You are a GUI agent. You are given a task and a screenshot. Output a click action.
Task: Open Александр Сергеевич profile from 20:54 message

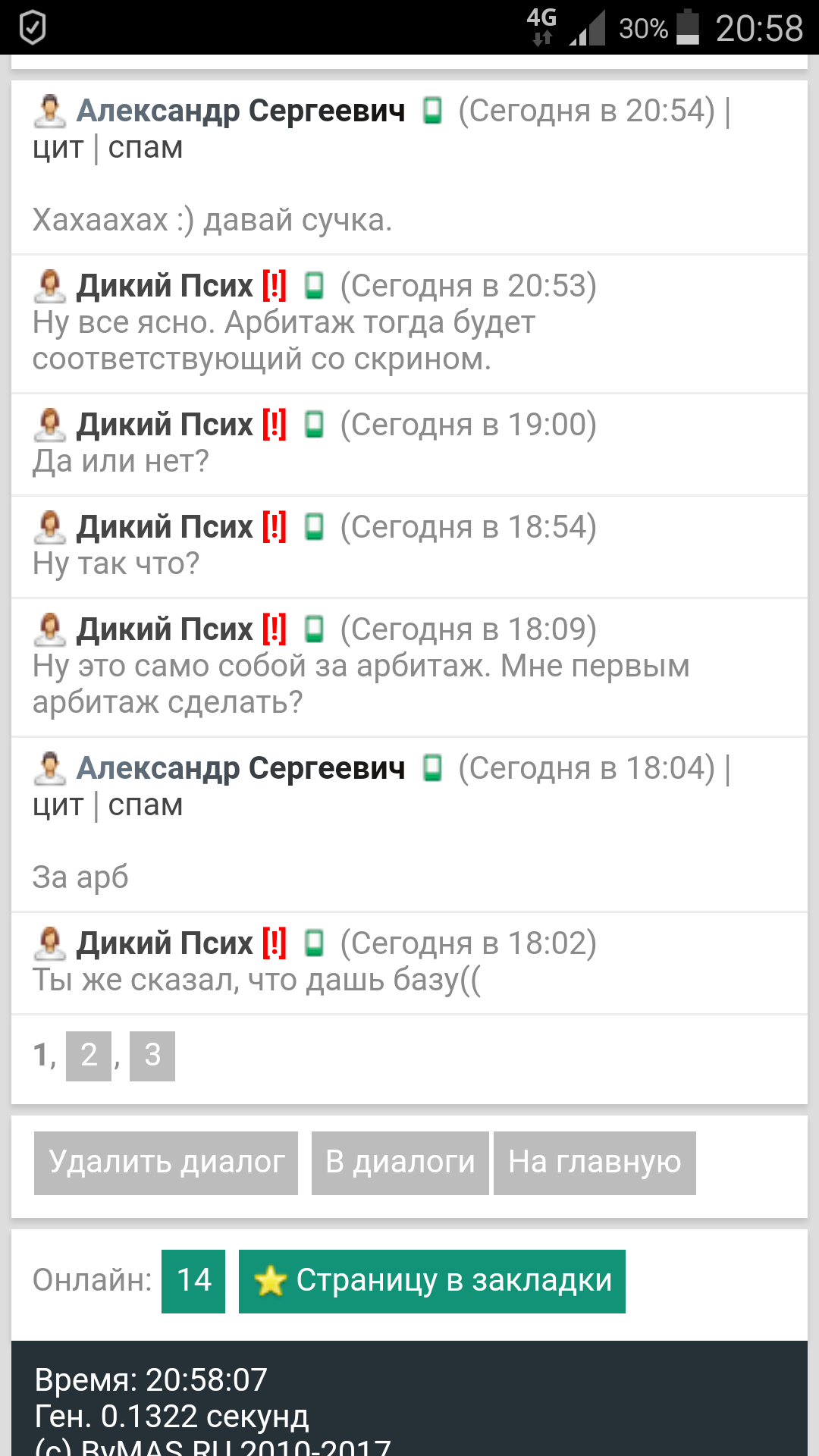coord(241,111)
